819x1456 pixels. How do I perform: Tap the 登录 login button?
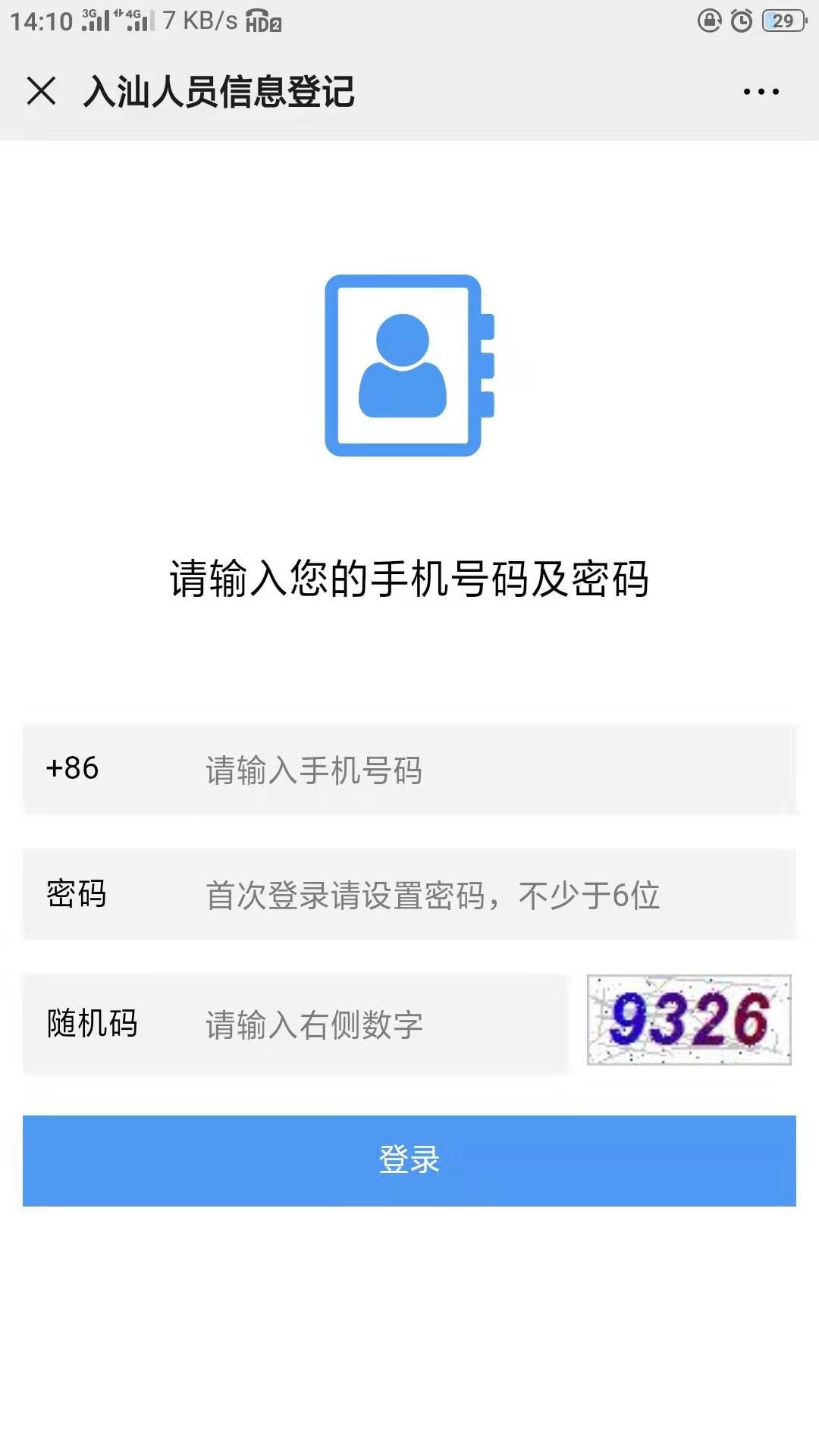(x=409, y=1160)
